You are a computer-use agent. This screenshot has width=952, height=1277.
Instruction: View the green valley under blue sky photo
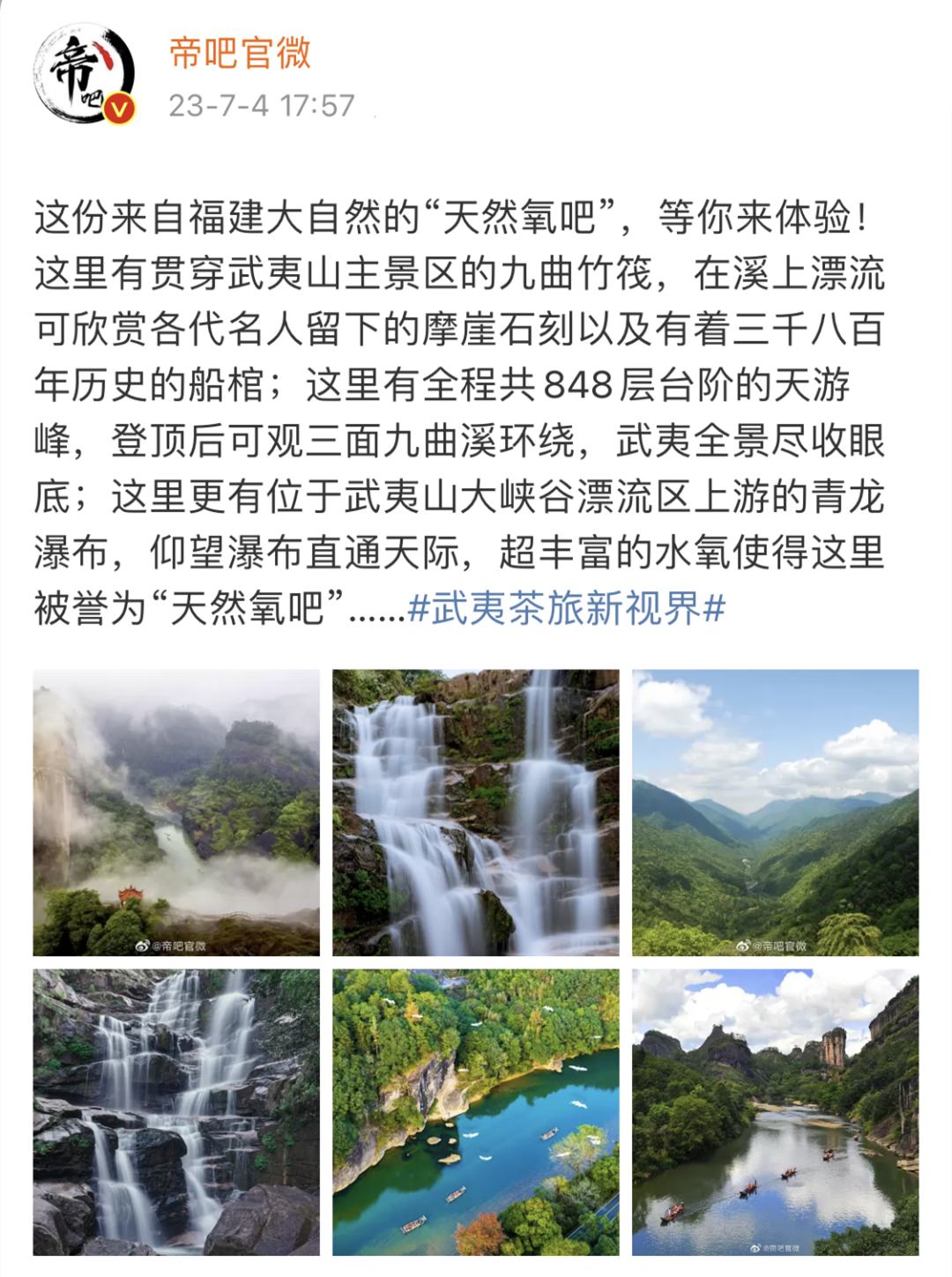(x=775, y=813)
